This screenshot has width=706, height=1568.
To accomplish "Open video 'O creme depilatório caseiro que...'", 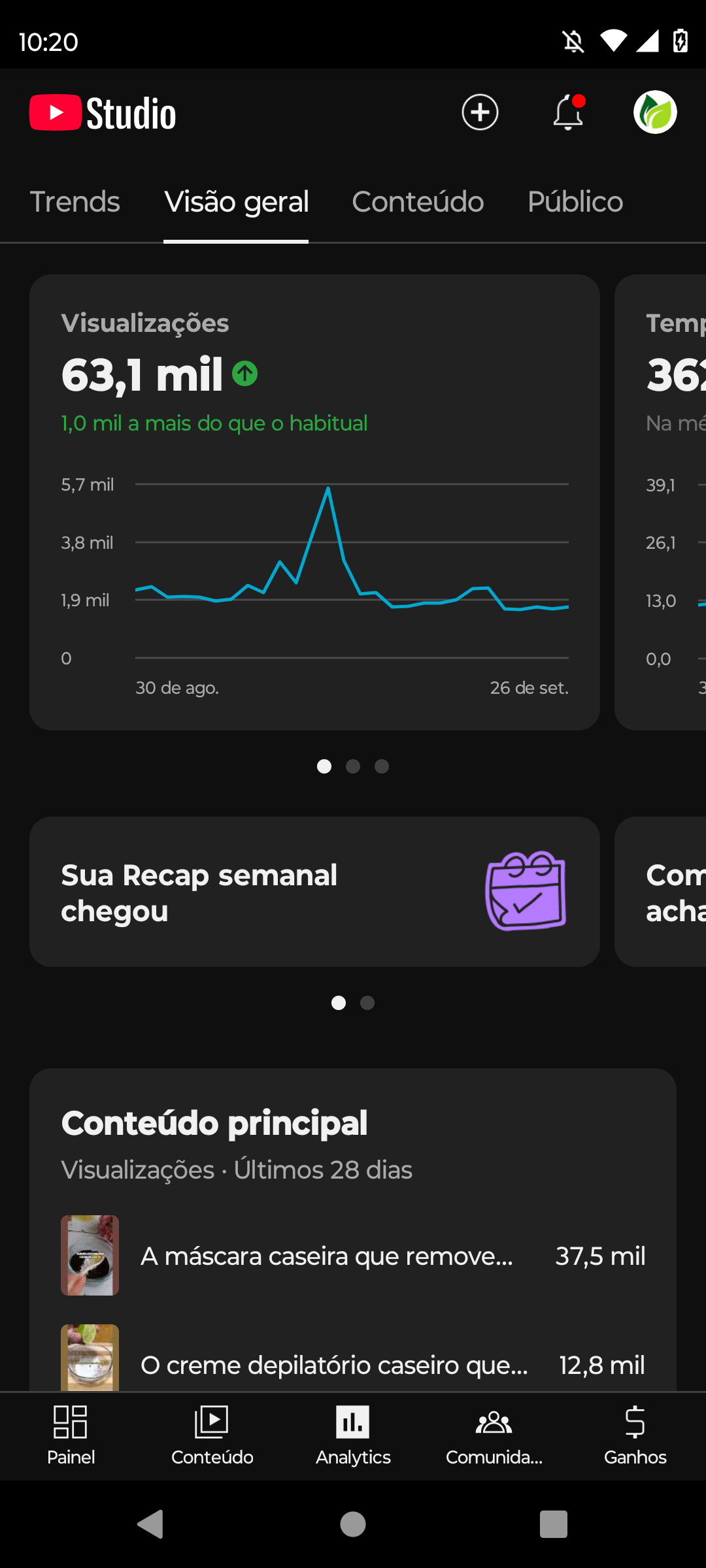I will click(x=353, y=1363).
